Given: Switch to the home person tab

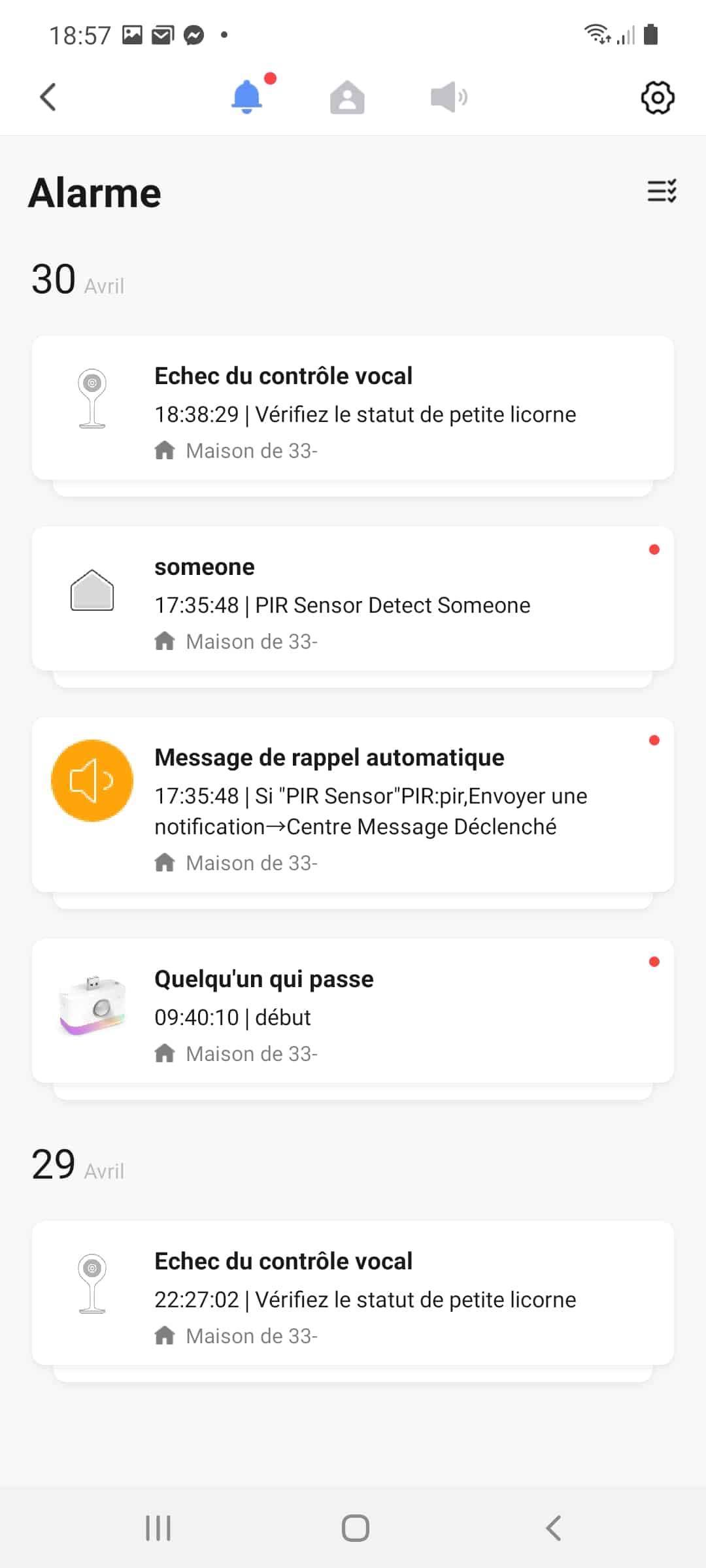Looking at the screenshot, I should coord(347,97).
